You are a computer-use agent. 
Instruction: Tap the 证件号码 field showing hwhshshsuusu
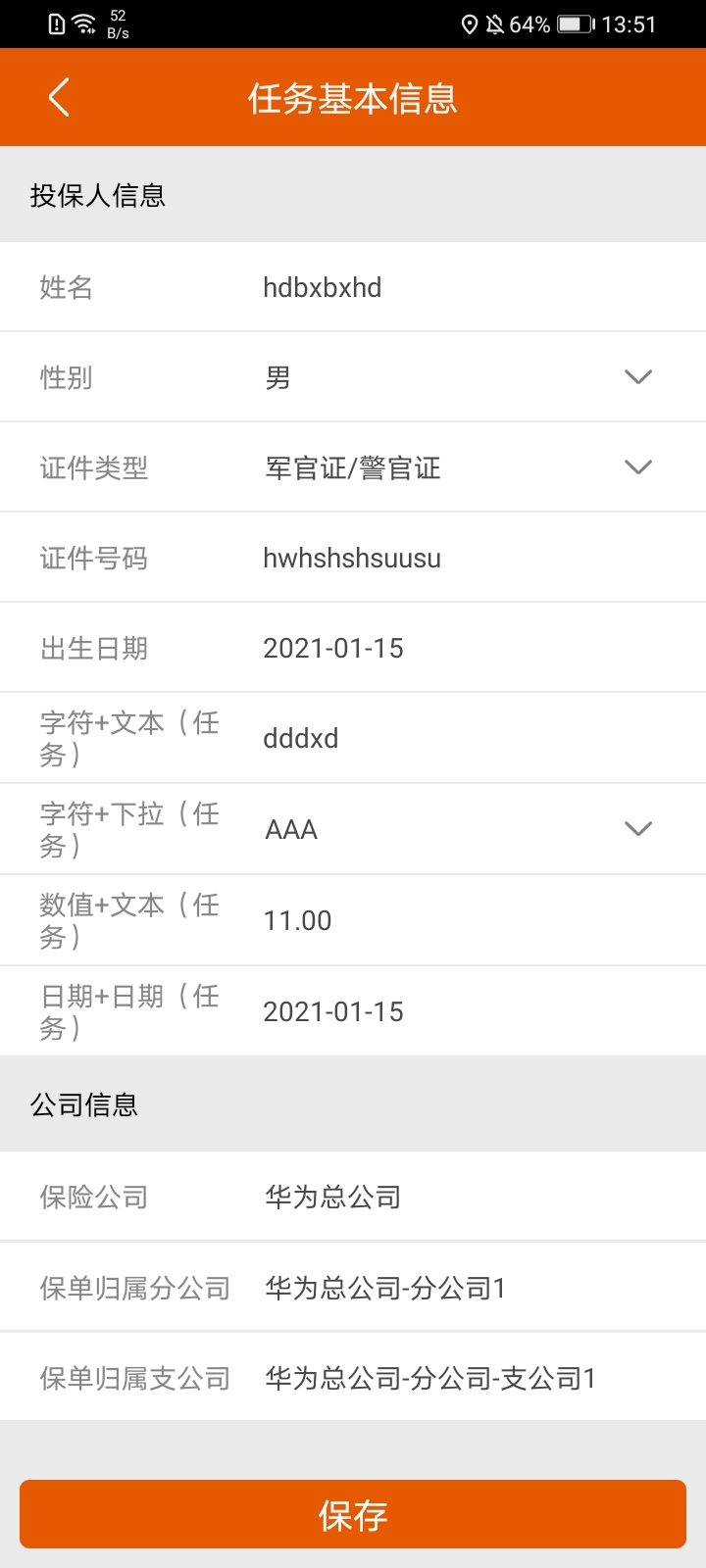[x=352, y=557]
